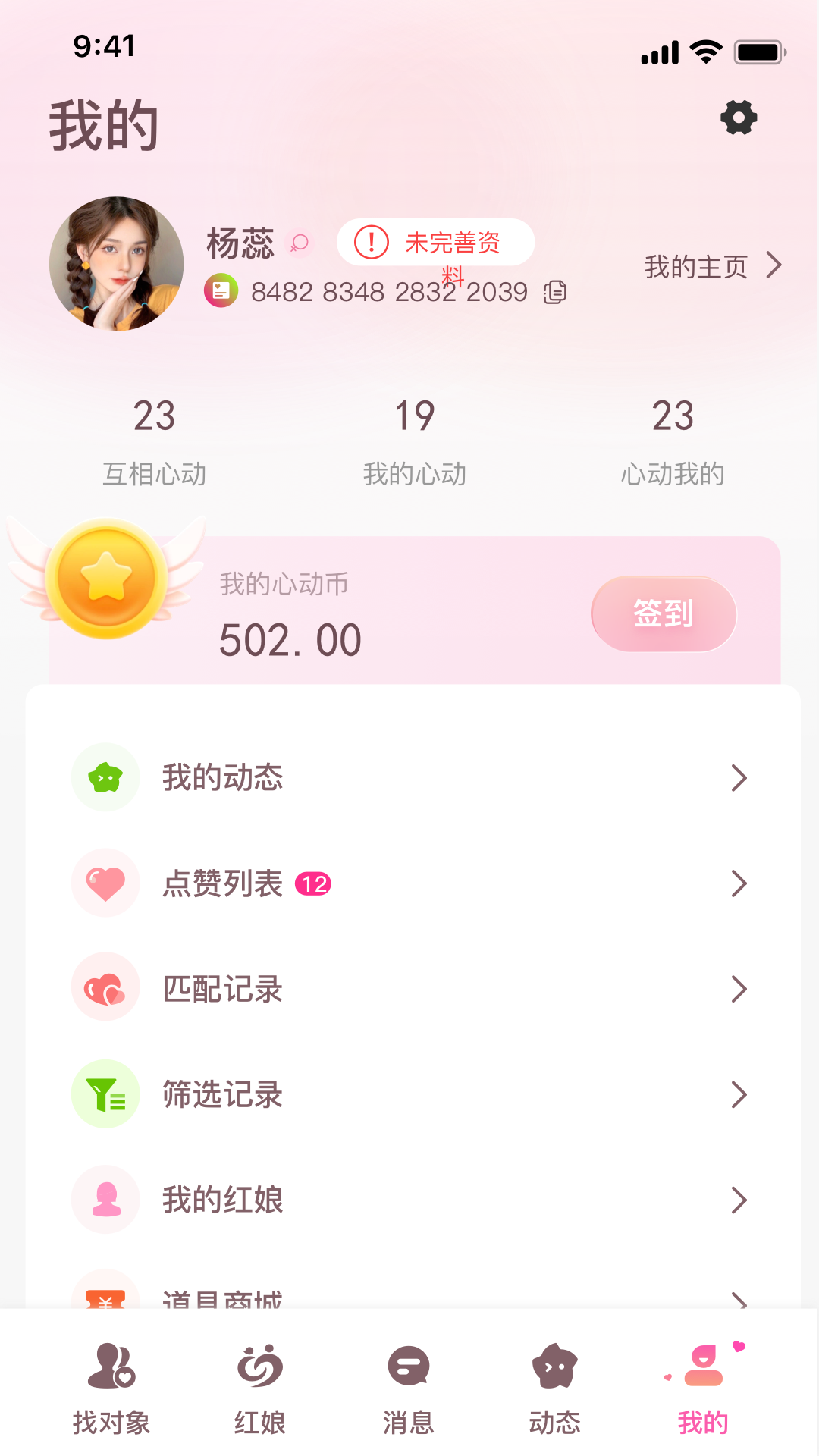The height and width of the screenshot is (1456, 819).
Task: Open the 我的心动 count
Action: click(415, 441)
